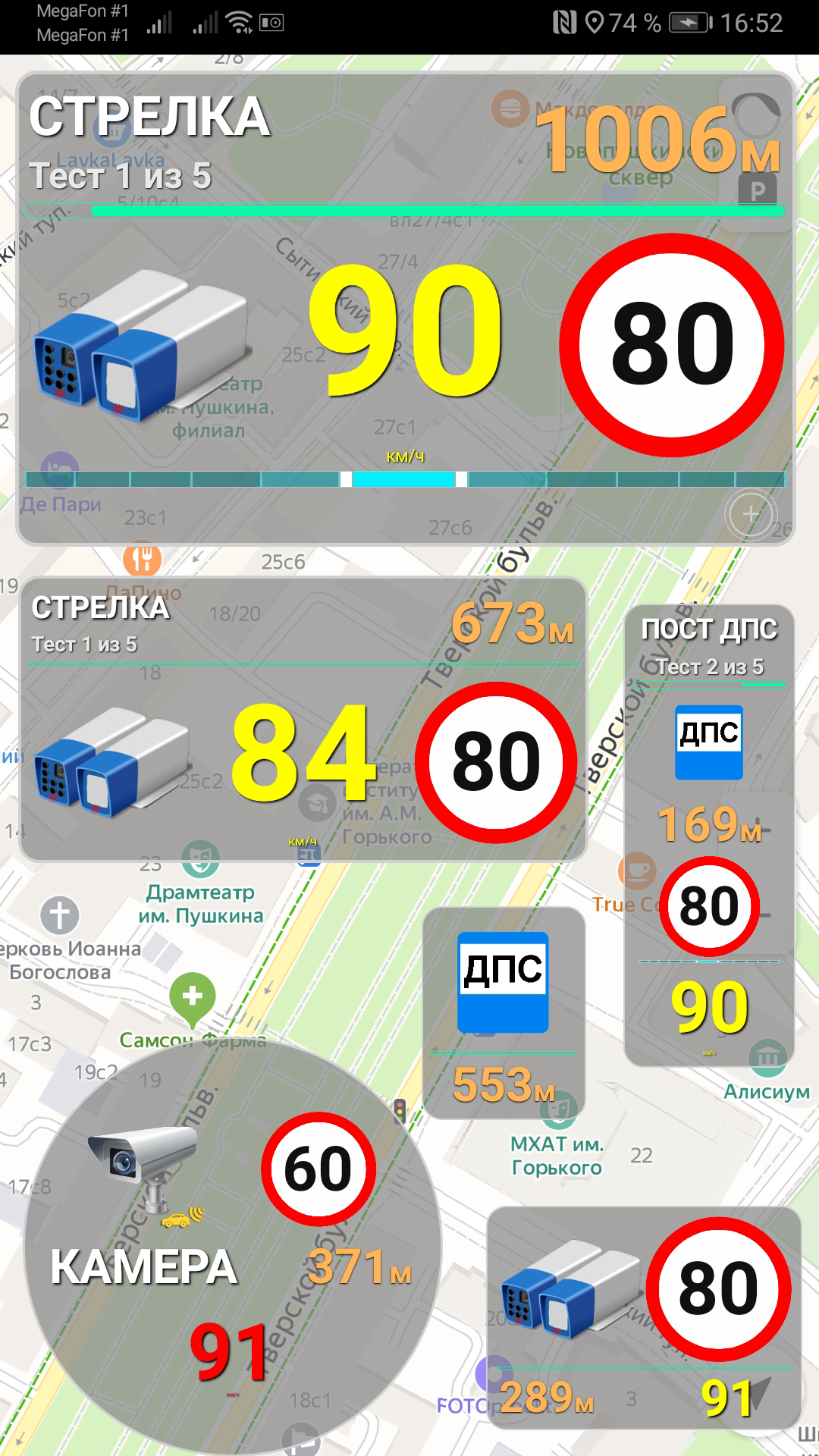Tap the round plus button in the large Стрелка widget

[750, 514]
